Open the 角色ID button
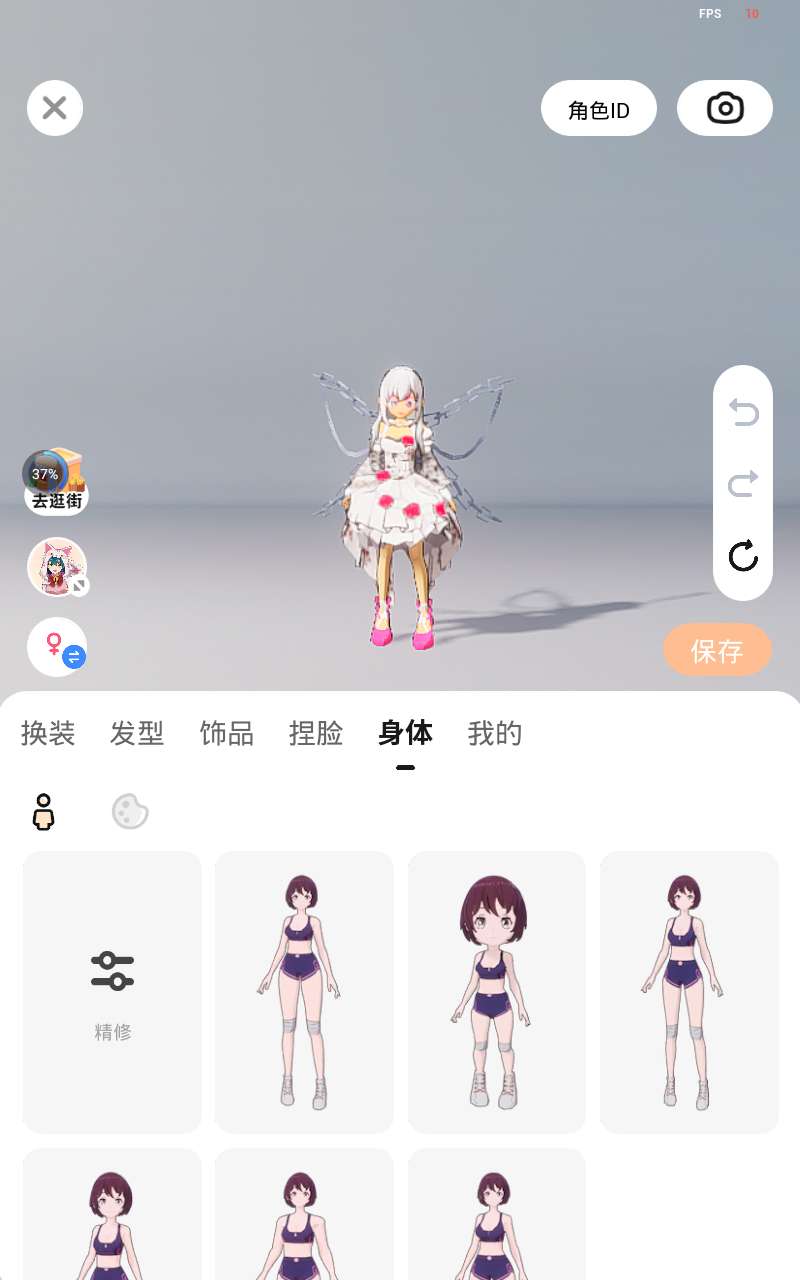The image size is (800, 1280). point(599,108)
